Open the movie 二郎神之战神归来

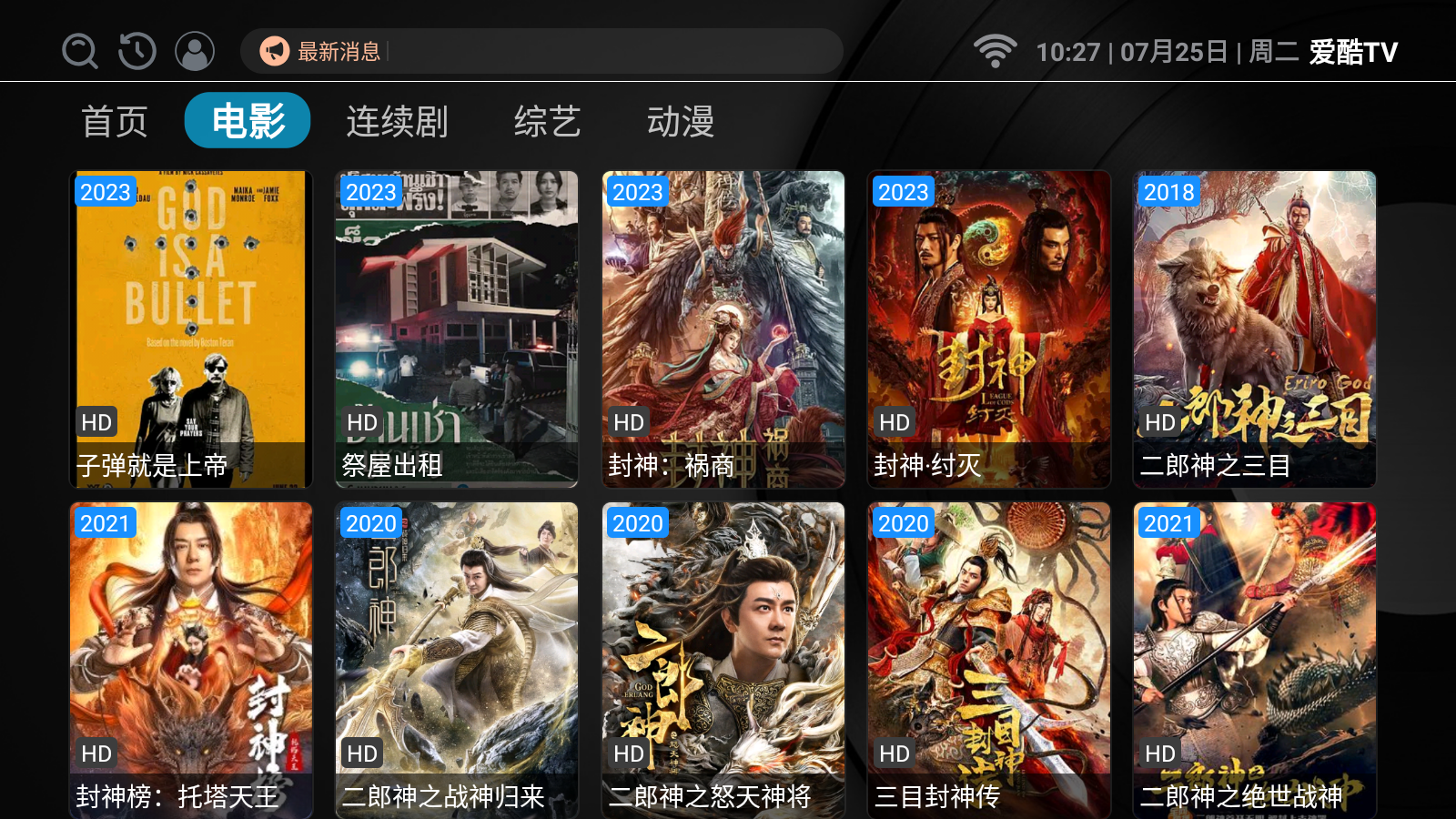[457, 660]
